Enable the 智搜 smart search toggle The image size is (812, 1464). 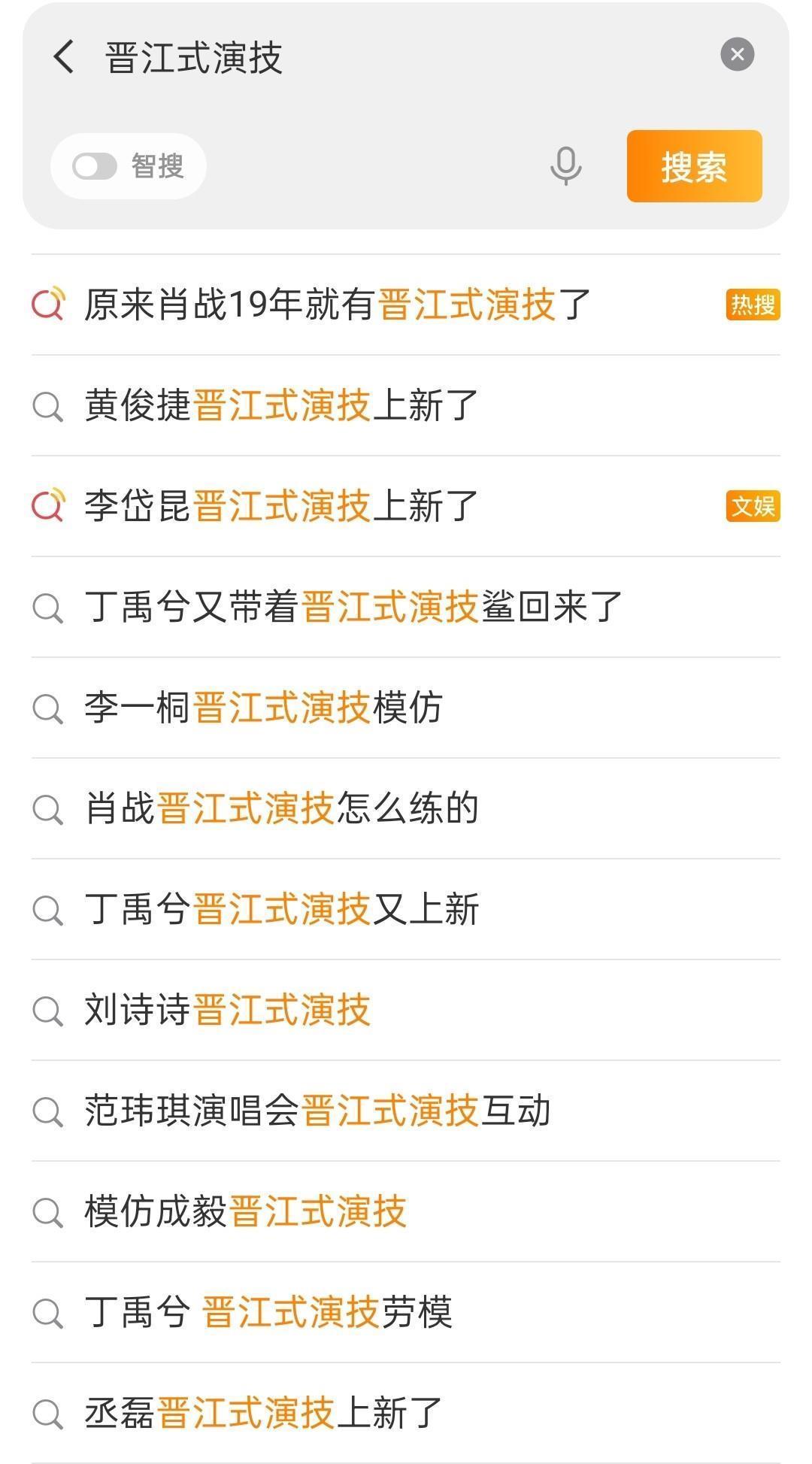pos(95,166)
